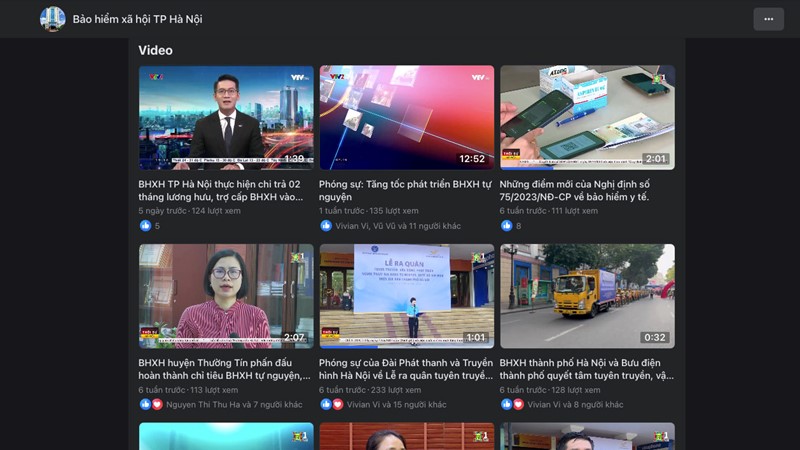Play the 1:39 video about BHXH lương hưu payments
800x450 pixels.
(226, 117)
